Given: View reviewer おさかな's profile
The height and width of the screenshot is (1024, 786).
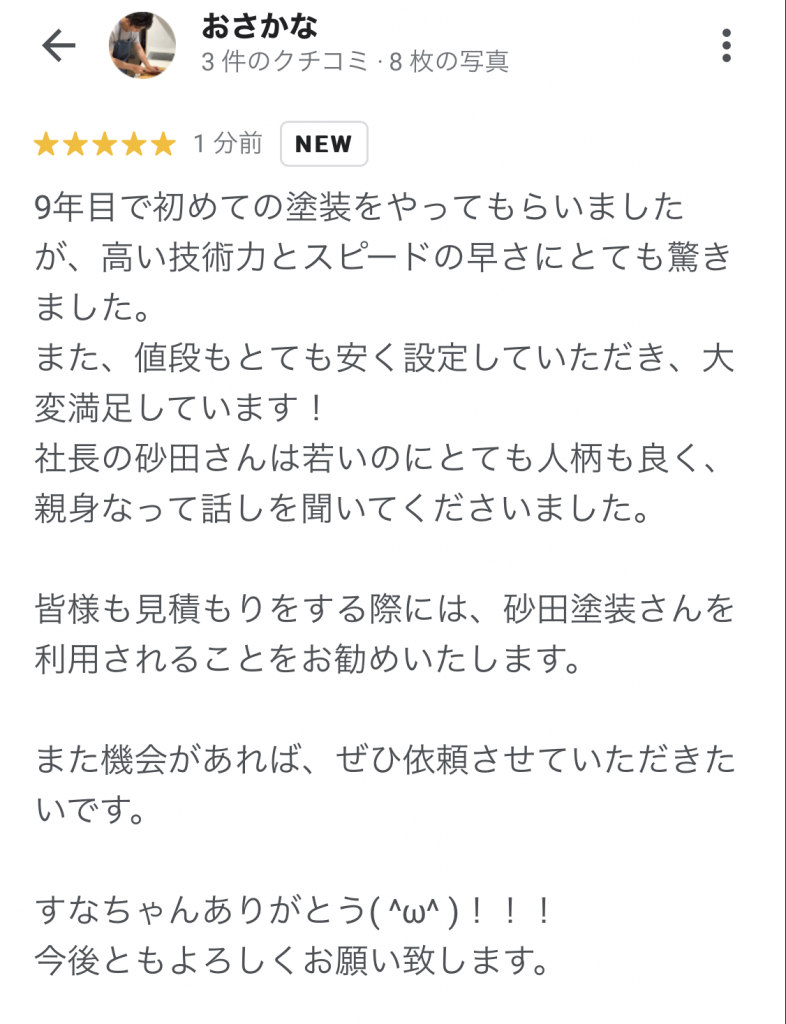Looking at the screenshot, I should pos(259,27).
